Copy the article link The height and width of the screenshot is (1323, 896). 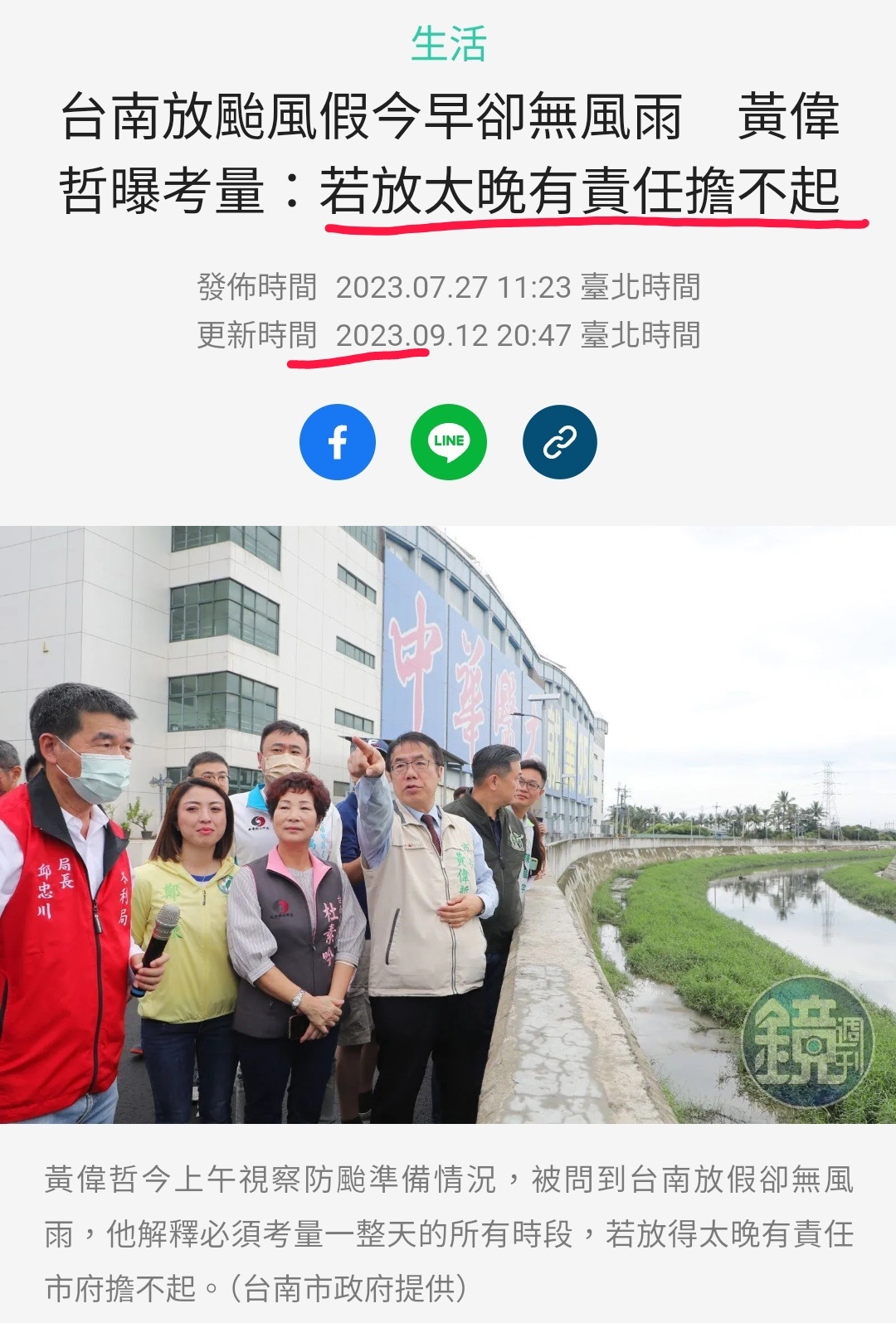coord(559,442)
